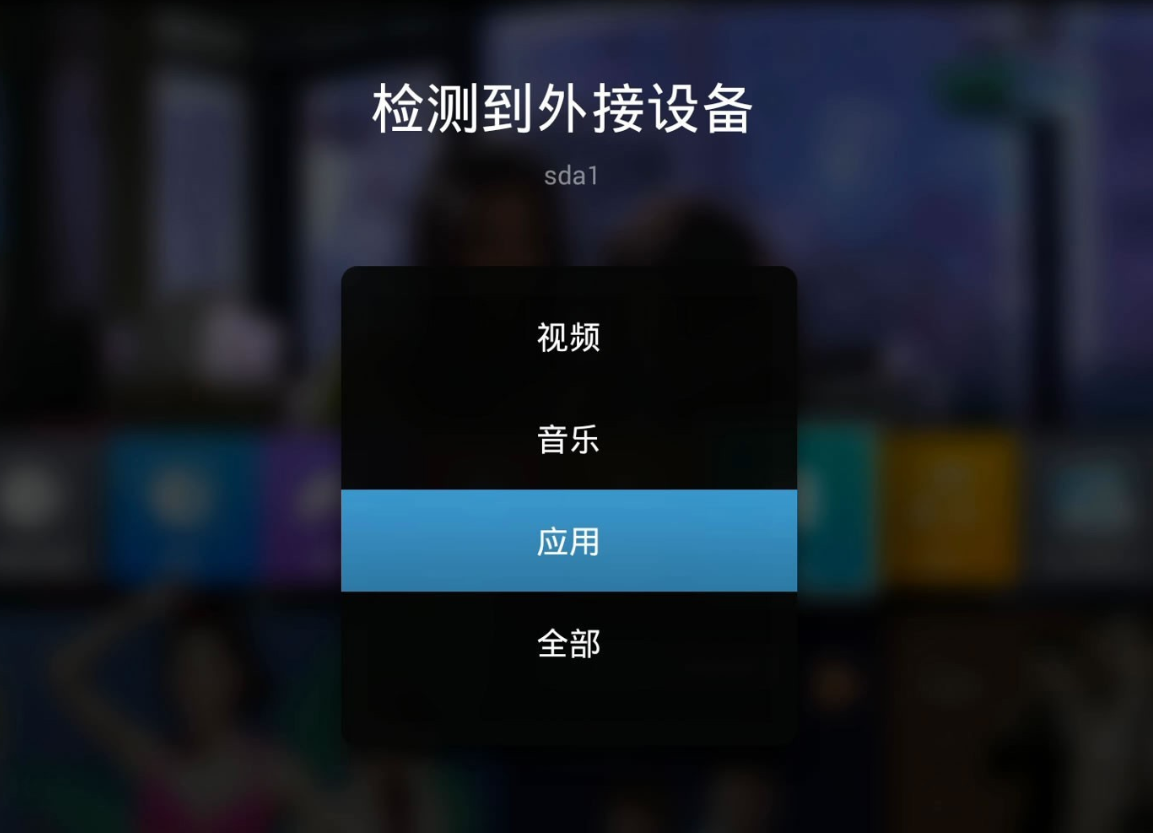Choose the highlighted 应用 option
The image size is (1153, 833).
pos(568,541)
